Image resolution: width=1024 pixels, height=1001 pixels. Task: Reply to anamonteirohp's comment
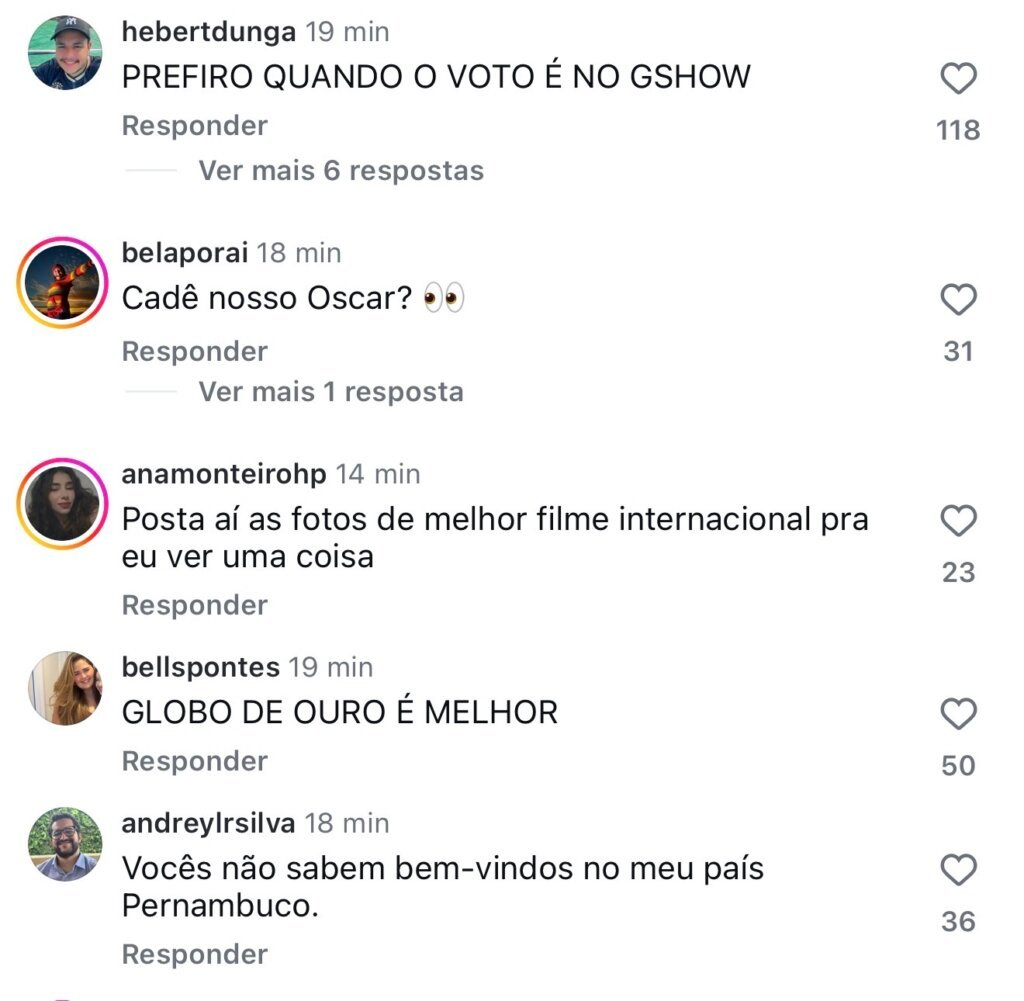[x=195, y=605]
